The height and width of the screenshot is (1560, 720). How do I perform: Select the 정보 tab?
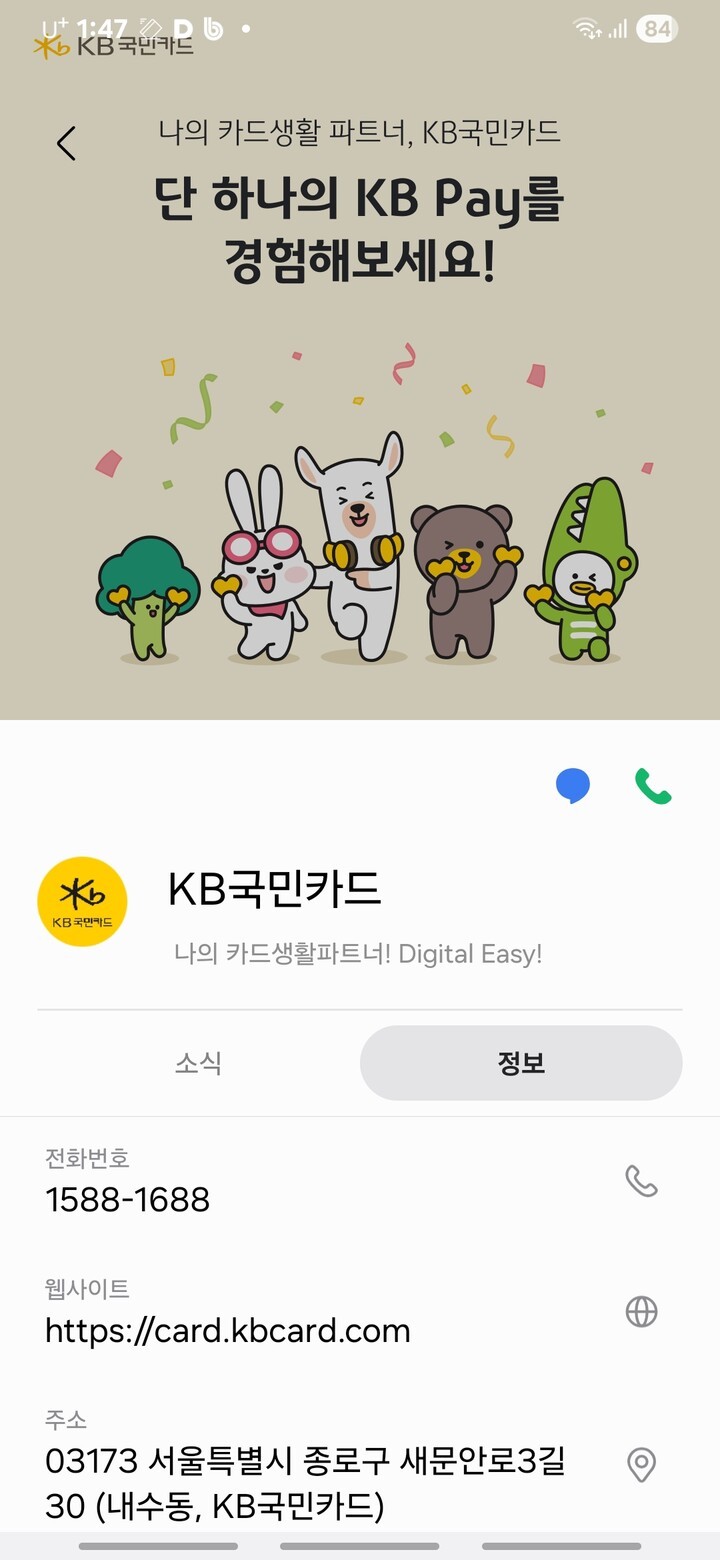pyautogui.click(x=521, y=1063)
